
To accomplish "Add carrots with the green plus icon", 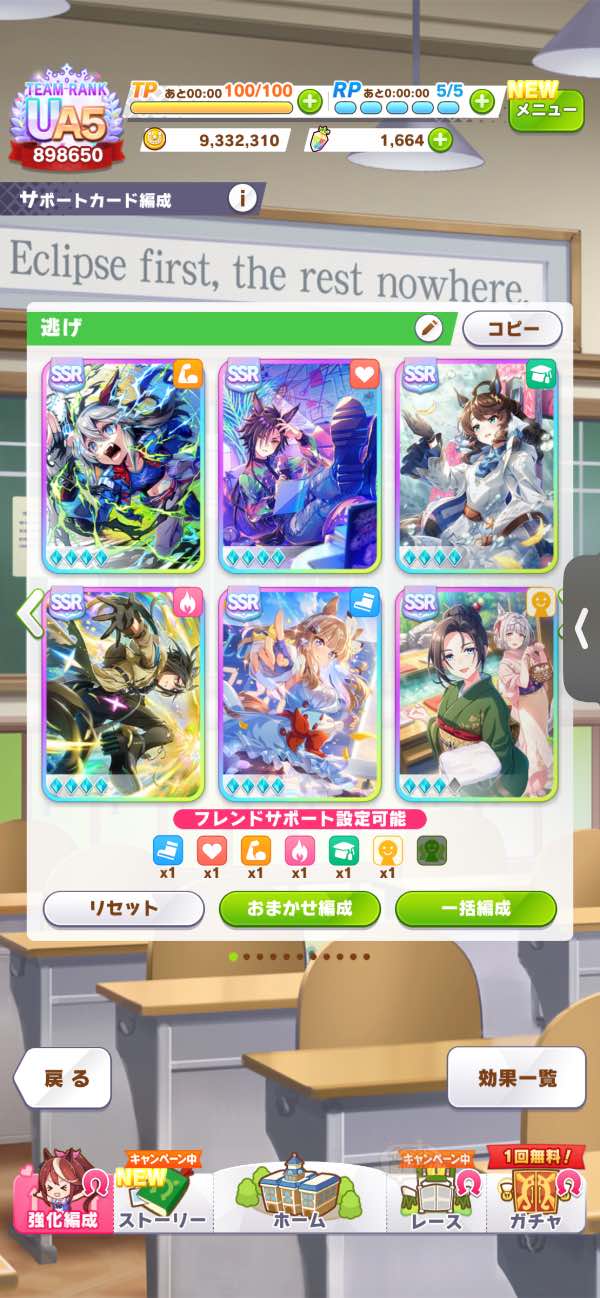I will (x=440, y=140).
